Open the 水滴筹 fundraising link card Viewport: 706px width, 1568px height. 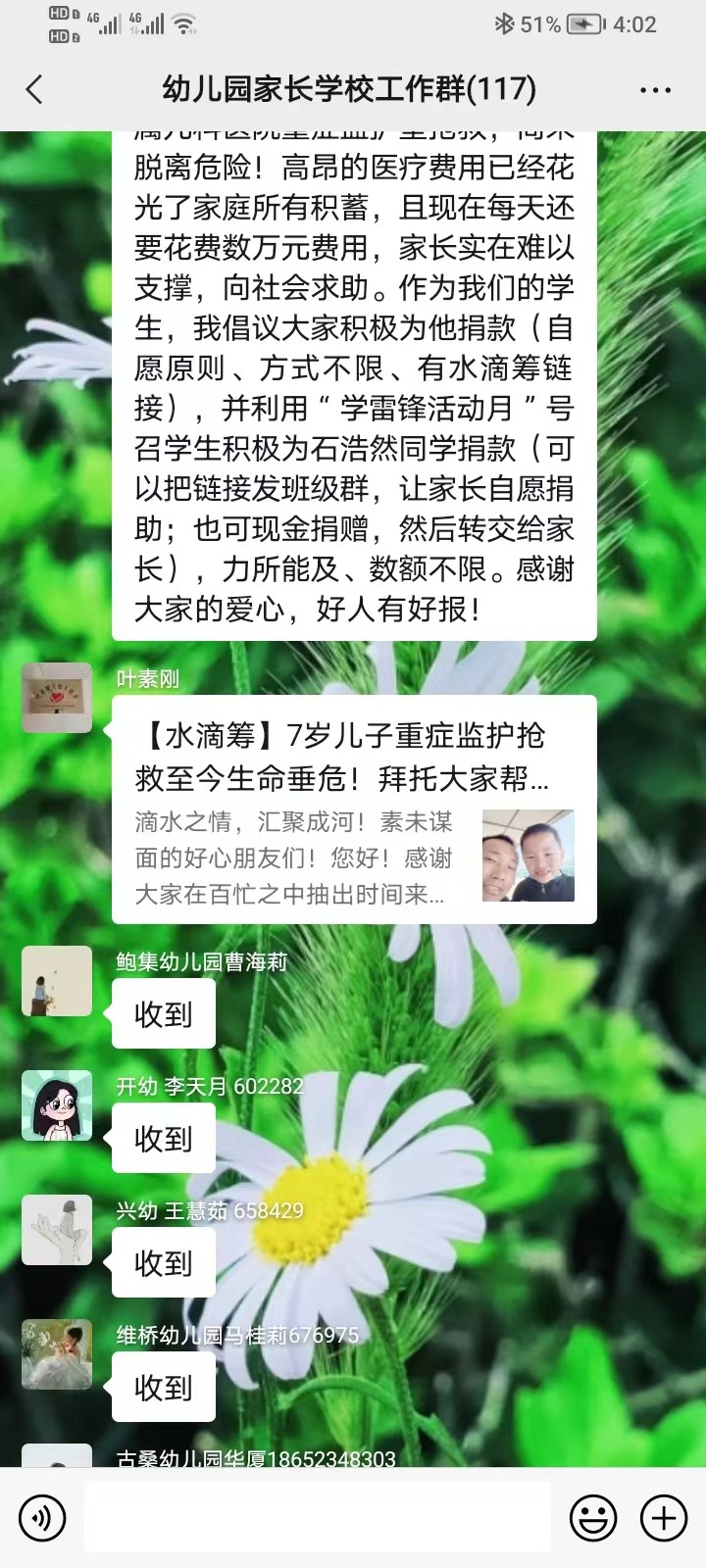[x=354, y=809]
